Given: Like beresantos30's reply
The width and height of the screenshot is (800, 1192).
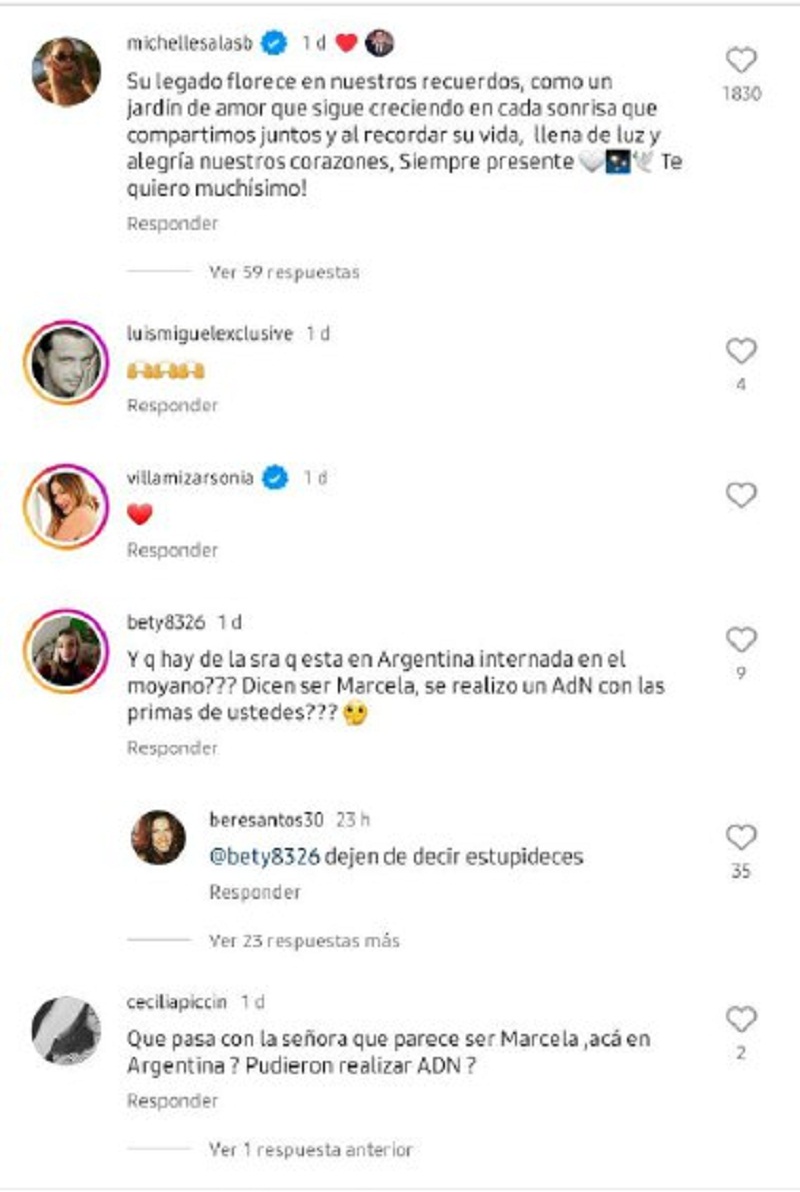Looking at the screenshot, I should point(741,837).
